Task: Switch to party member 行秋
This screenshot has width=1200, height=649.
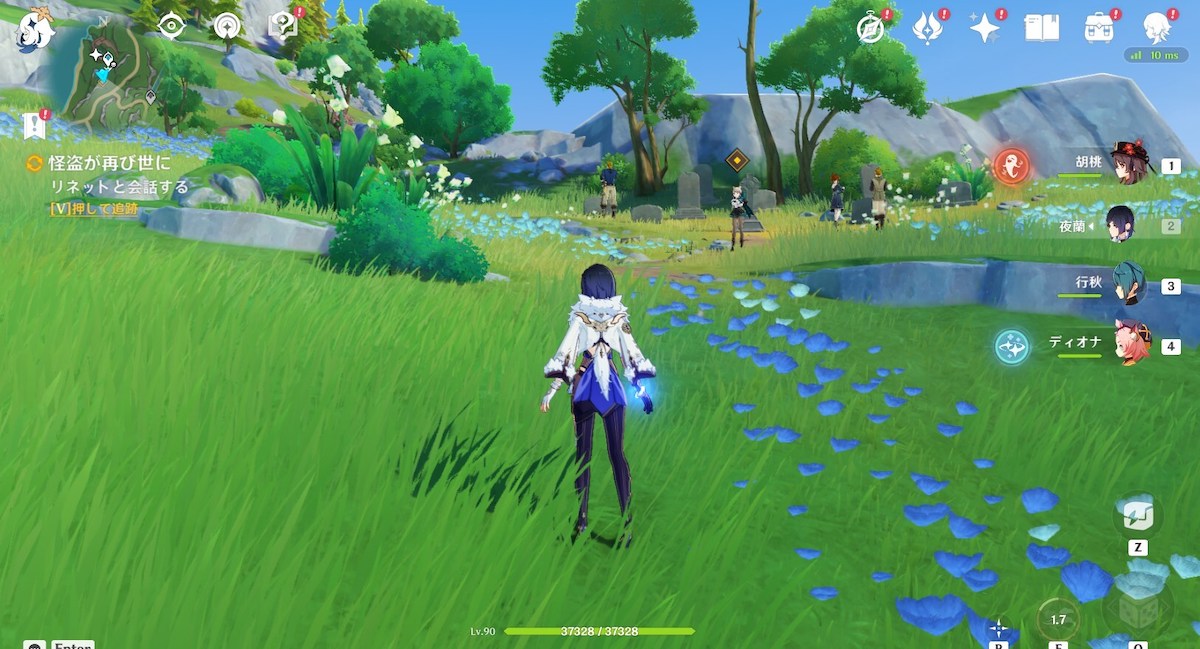Action: pyautogui.click(x=1130, y=283)
